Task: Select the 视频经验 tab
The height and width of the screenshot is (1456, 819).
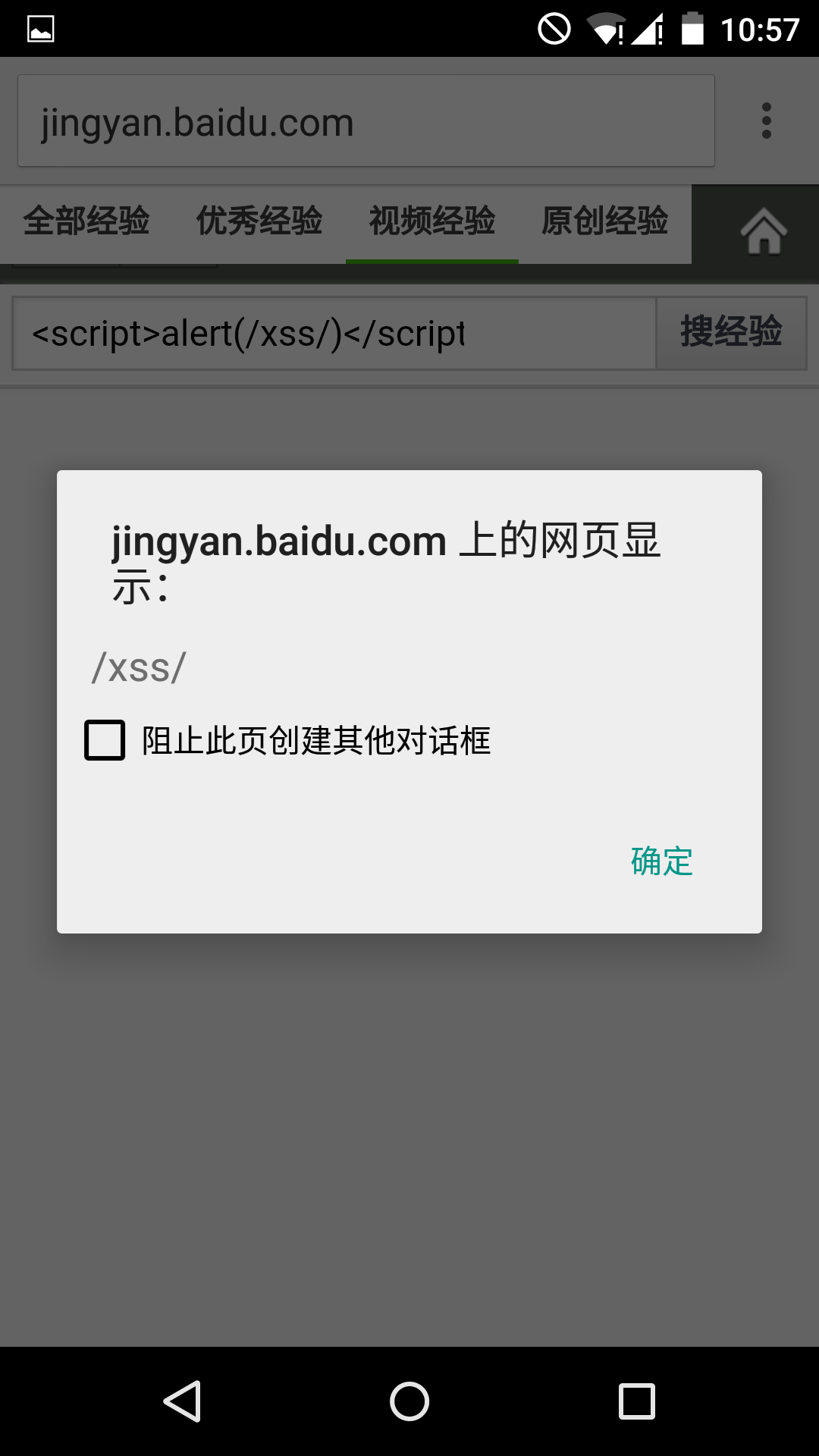Action: pyautogui.click(x=432, y=221)
